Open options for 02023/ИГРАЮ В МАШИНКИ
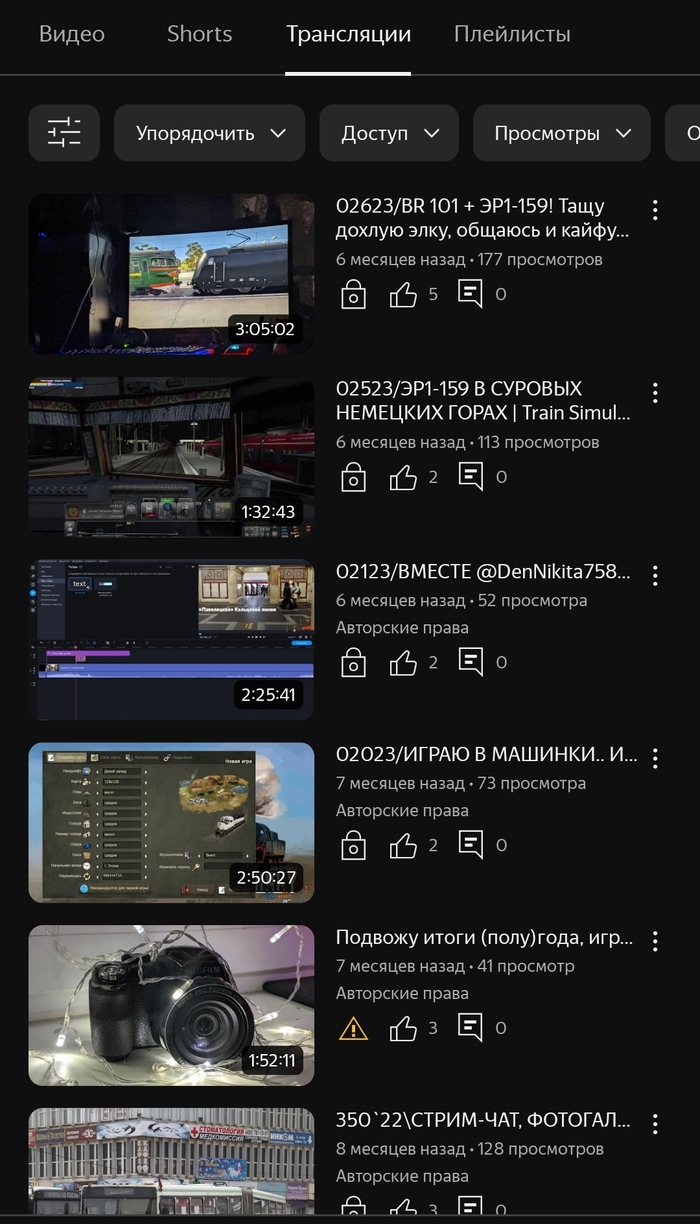This screenshot has height=1224, width=700. point(655,758)
